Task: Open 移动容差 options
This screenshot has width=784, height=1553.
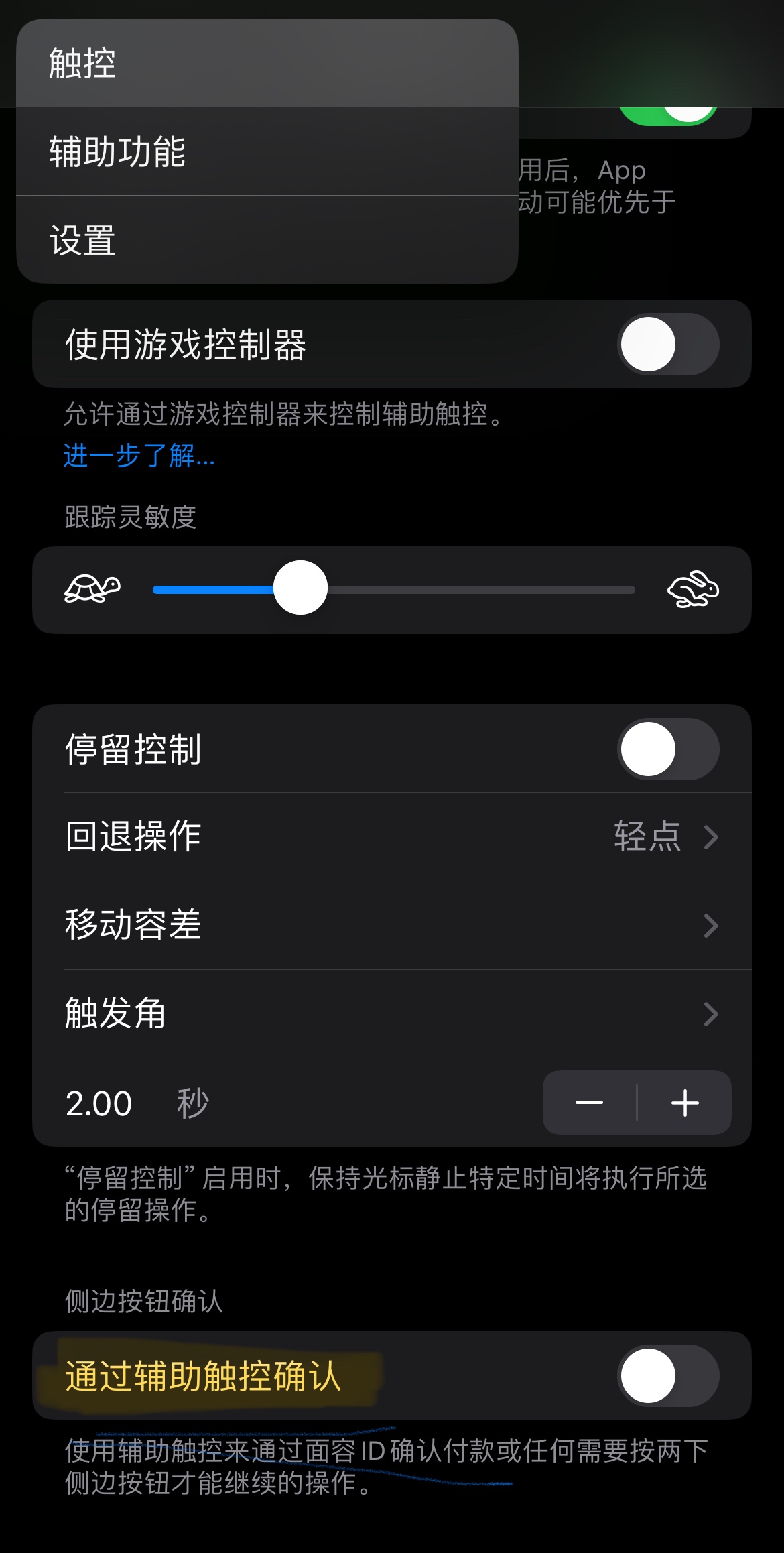Action: [391, 925]
